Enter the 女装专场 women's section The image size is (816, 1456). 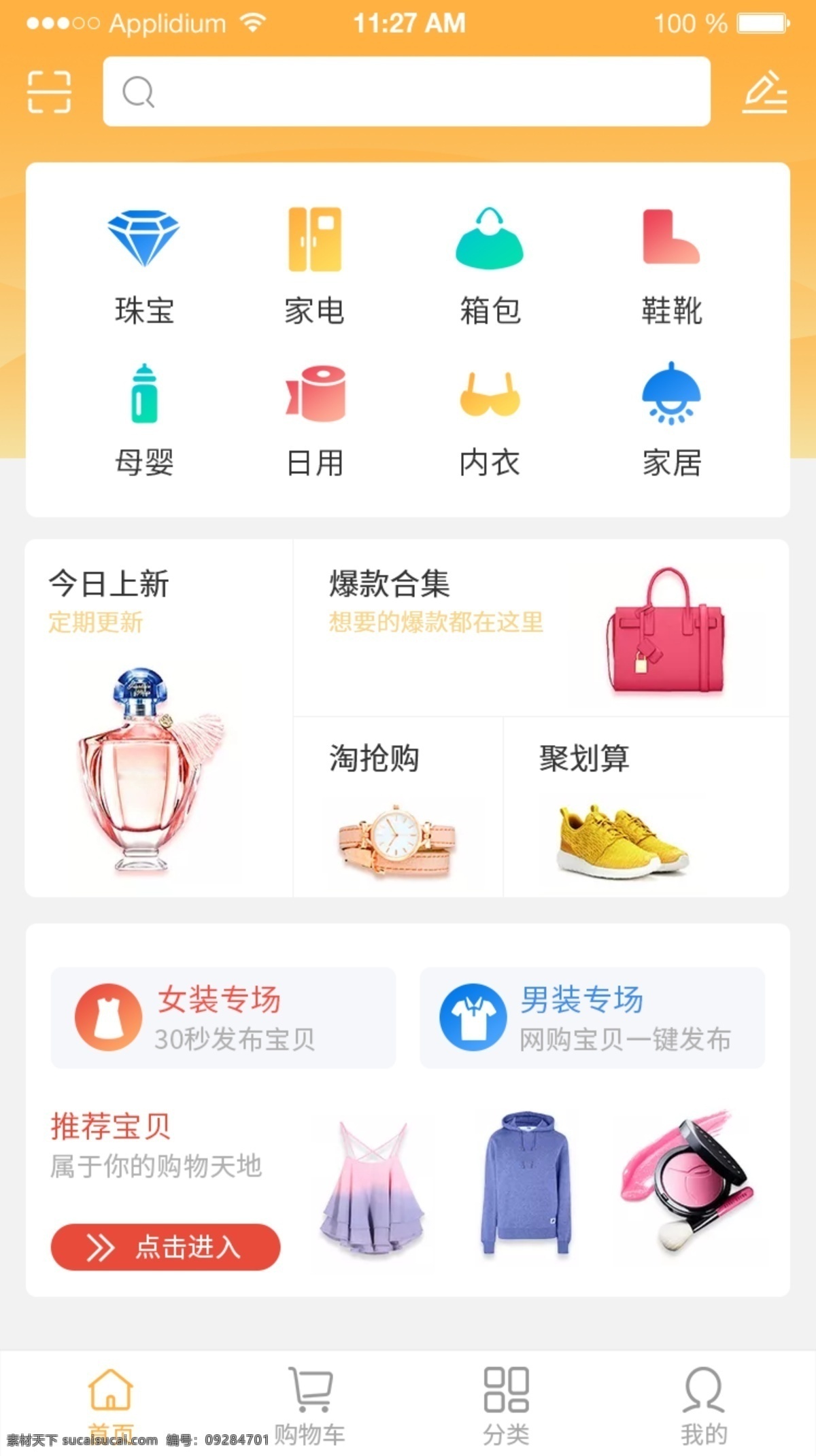[223, 1018]
